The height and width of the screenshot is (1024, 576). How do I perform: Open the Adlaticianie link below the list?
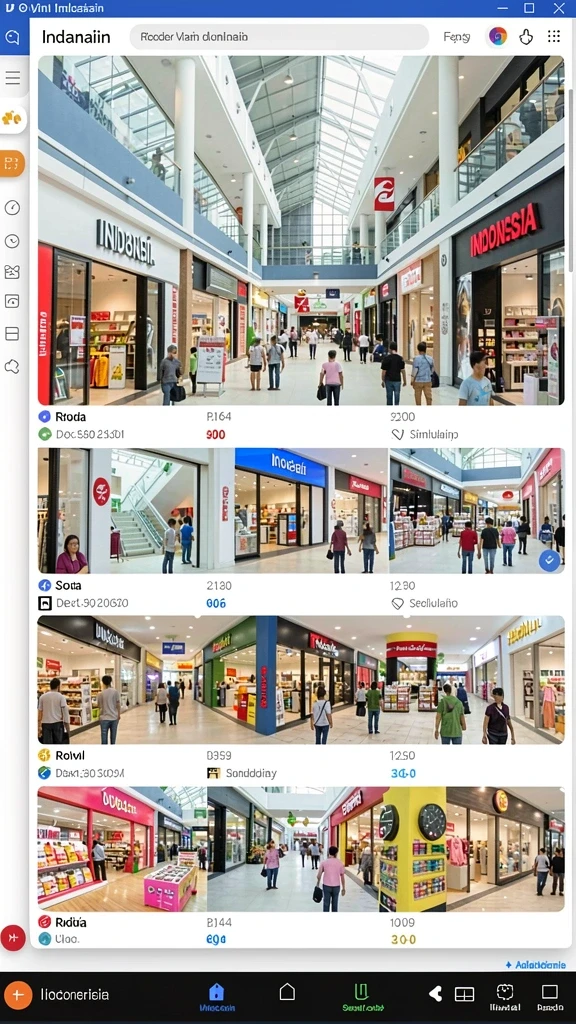pos(536,965)
